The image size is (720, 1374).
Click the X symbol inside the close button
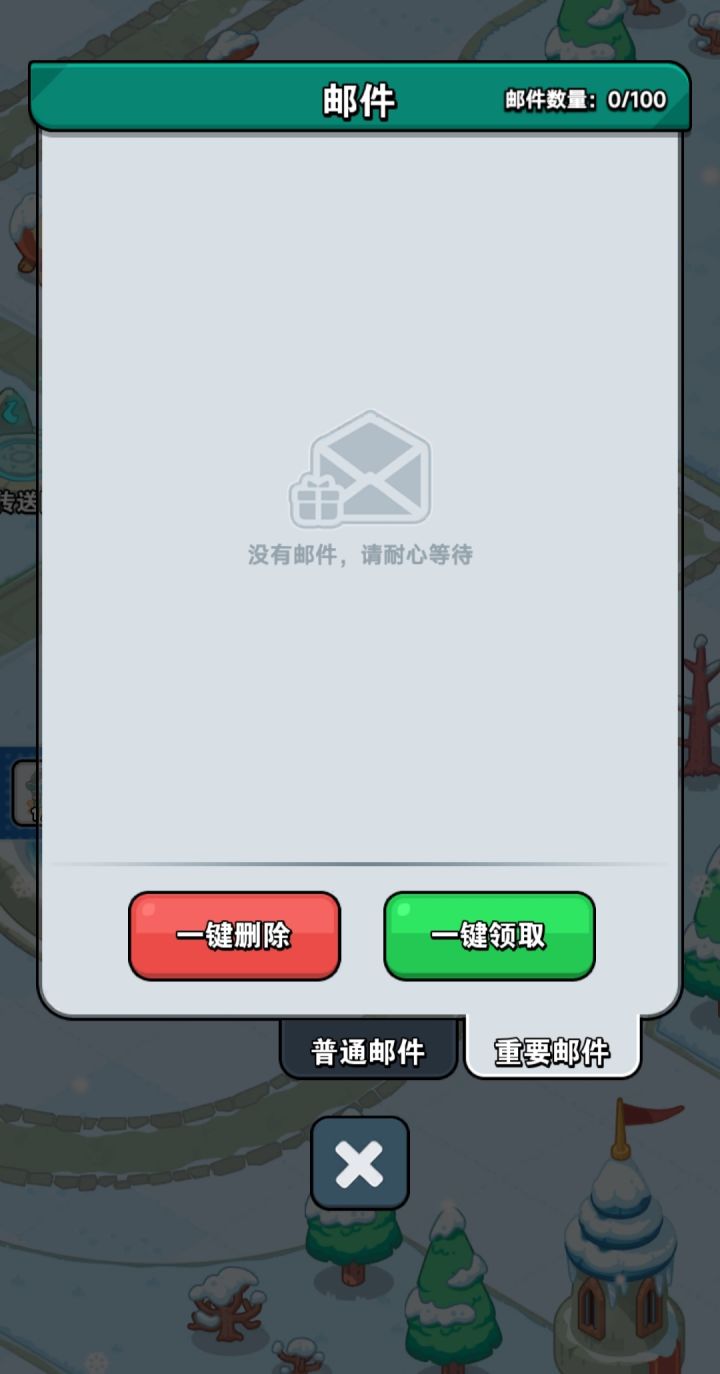[360, 1161]
